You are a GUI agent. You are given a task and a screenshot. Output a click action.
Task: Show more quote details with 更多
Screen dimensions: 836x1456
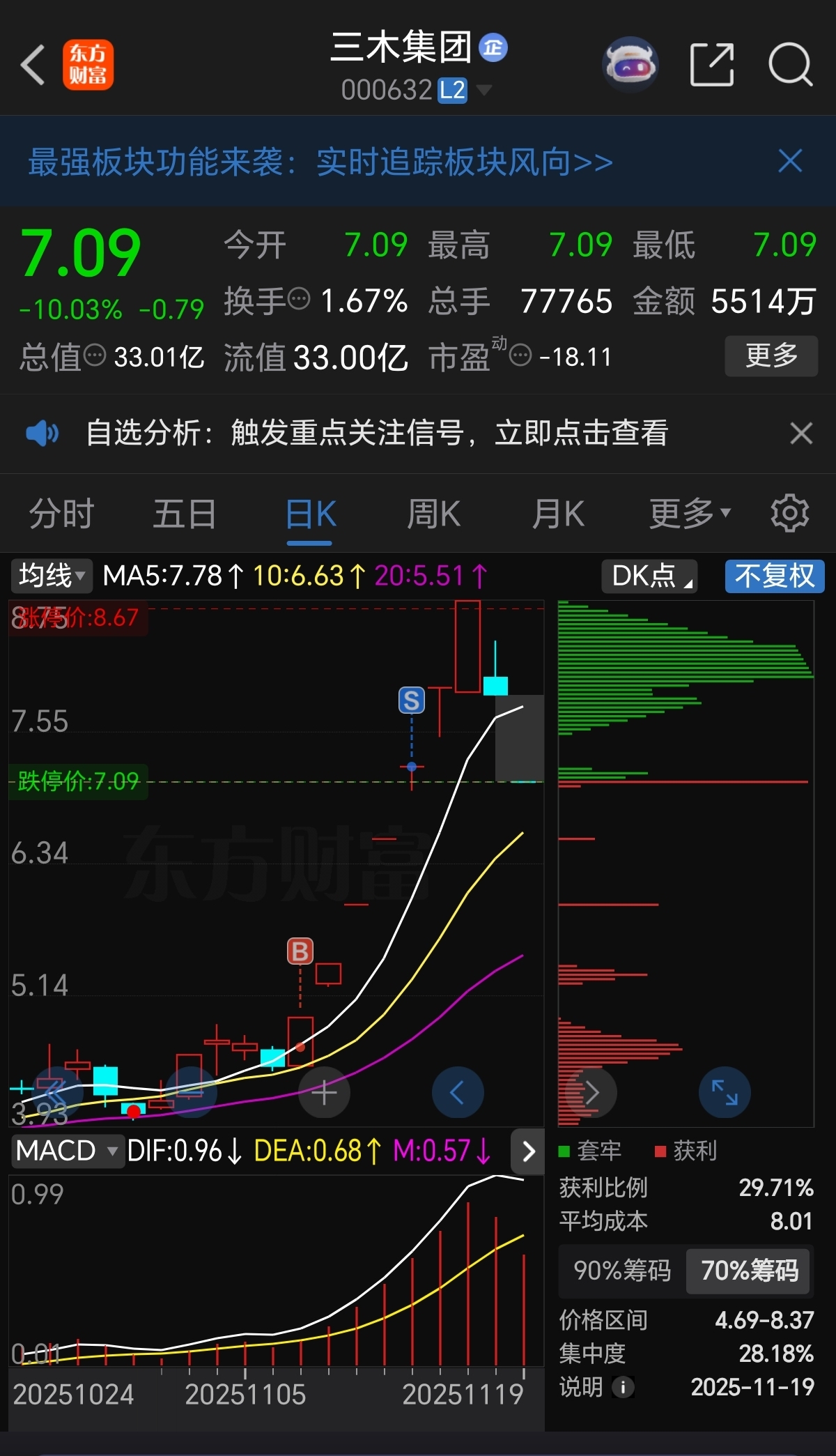[771, 355]
